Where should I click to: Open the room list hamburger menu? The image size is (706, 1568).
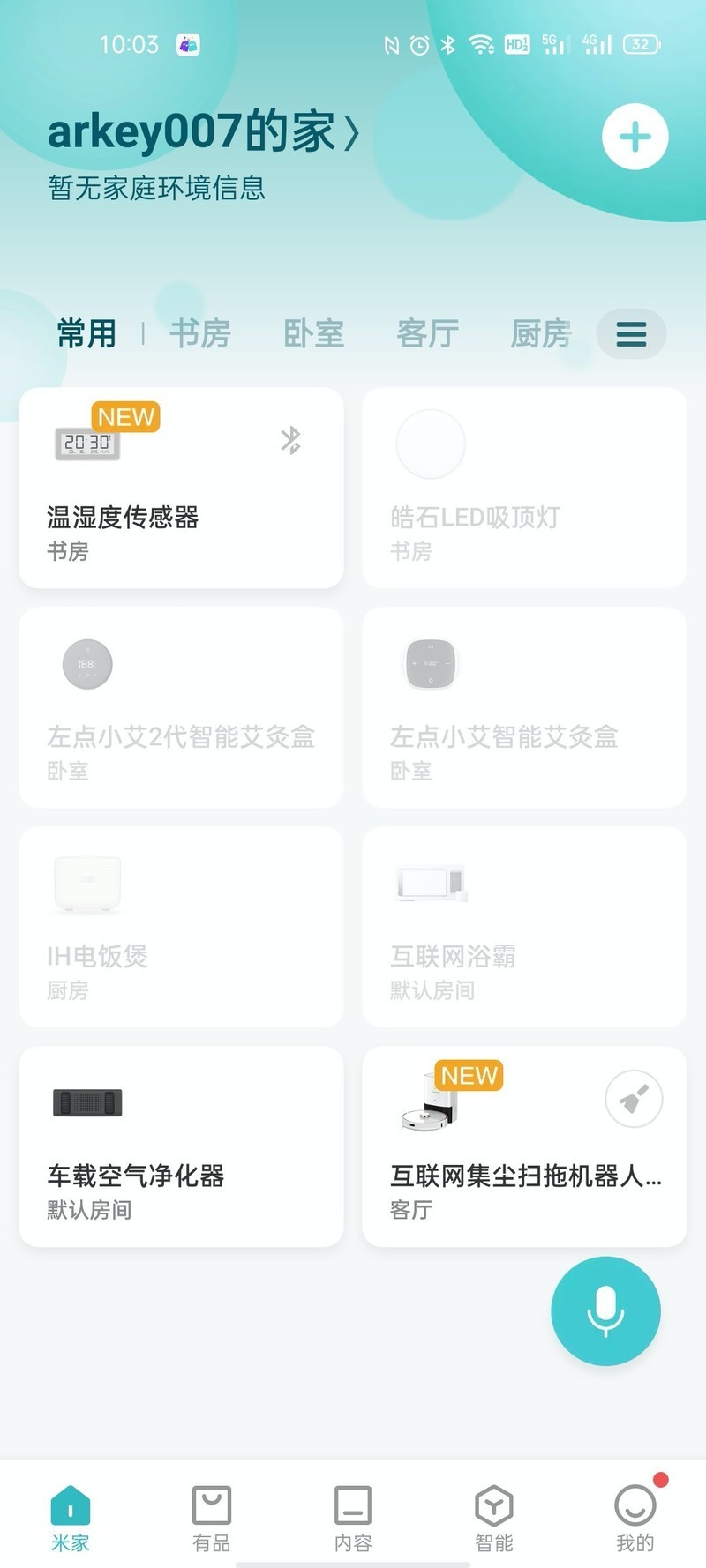(x=630, y=334)
